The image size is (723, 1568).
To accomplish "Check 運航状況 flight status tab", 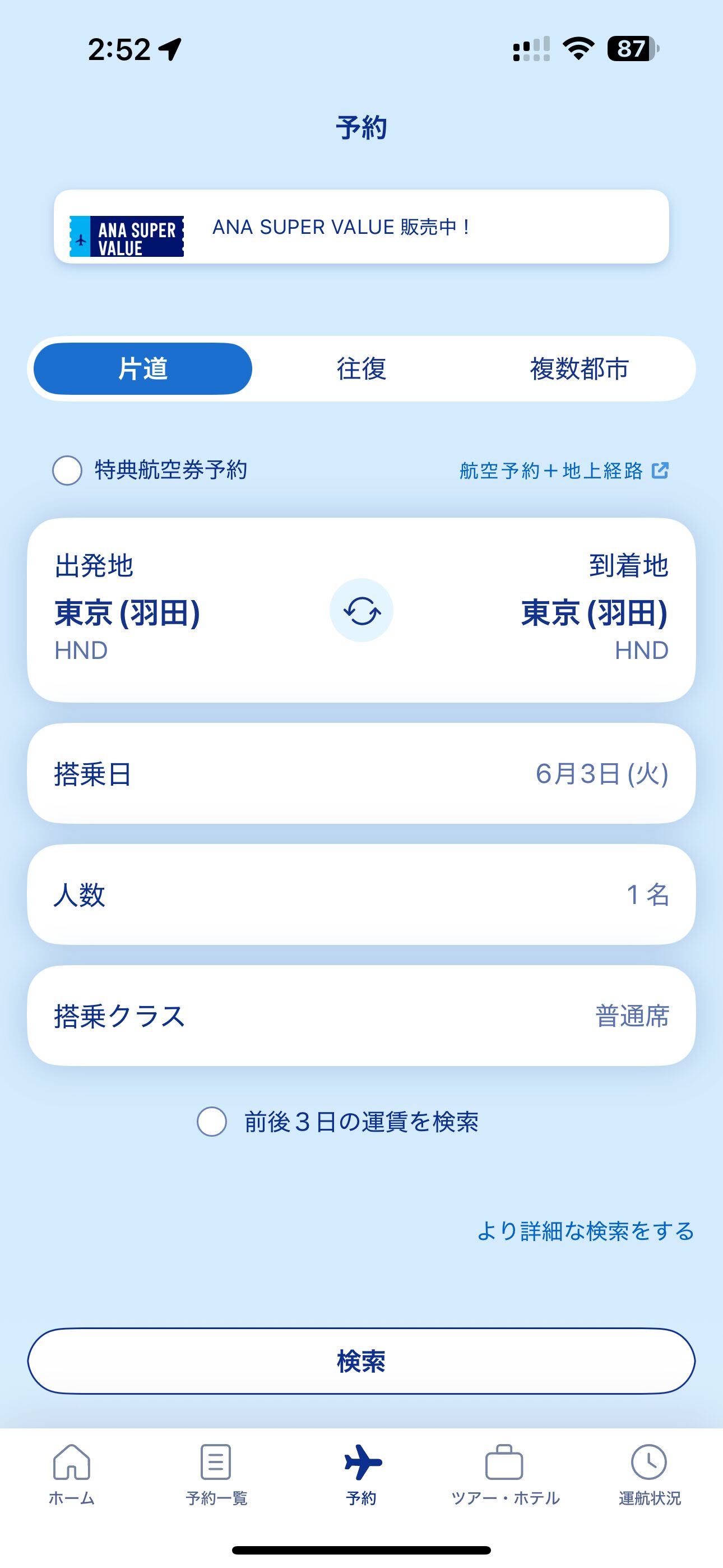I will coord(650,1474).
